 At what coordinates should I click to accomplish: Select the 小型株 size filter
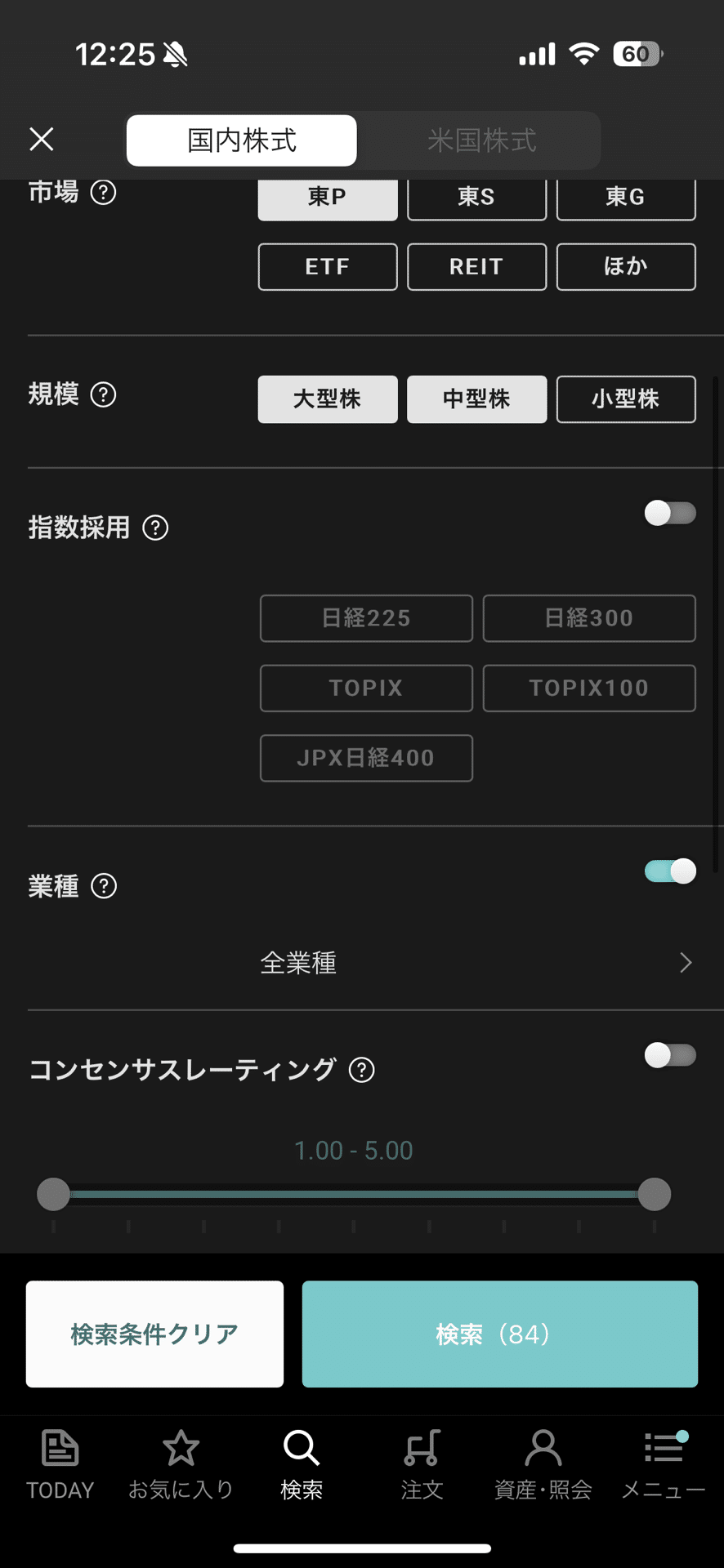pyautogui.click(x=626, y=399)
